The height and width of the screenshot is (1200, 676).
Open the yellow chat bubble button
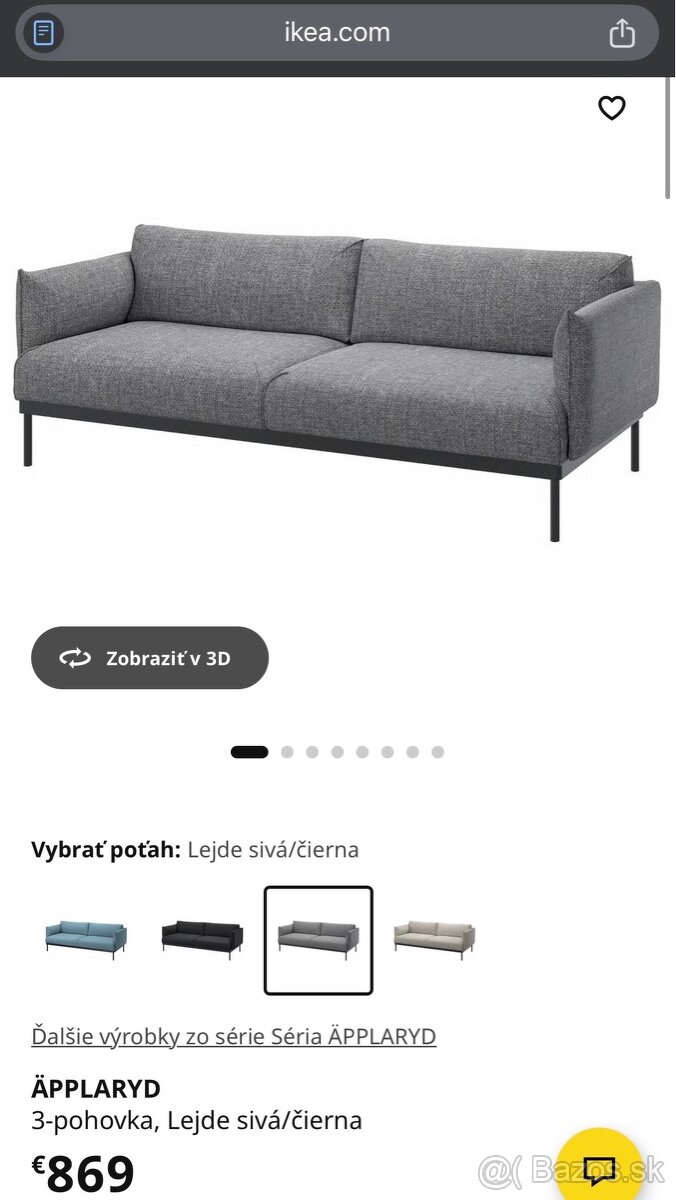599,1167
